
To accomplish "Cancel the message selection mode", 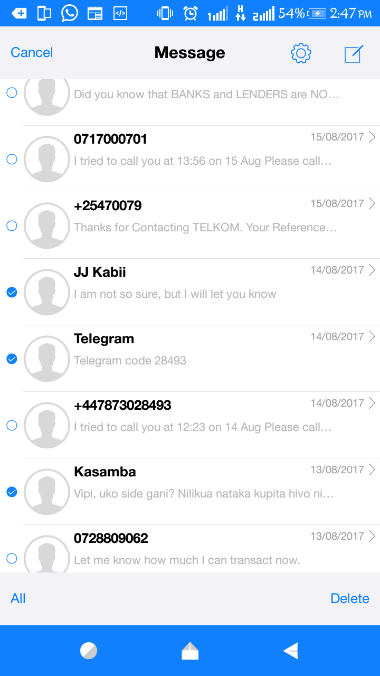I will click(x=31, y=53).
